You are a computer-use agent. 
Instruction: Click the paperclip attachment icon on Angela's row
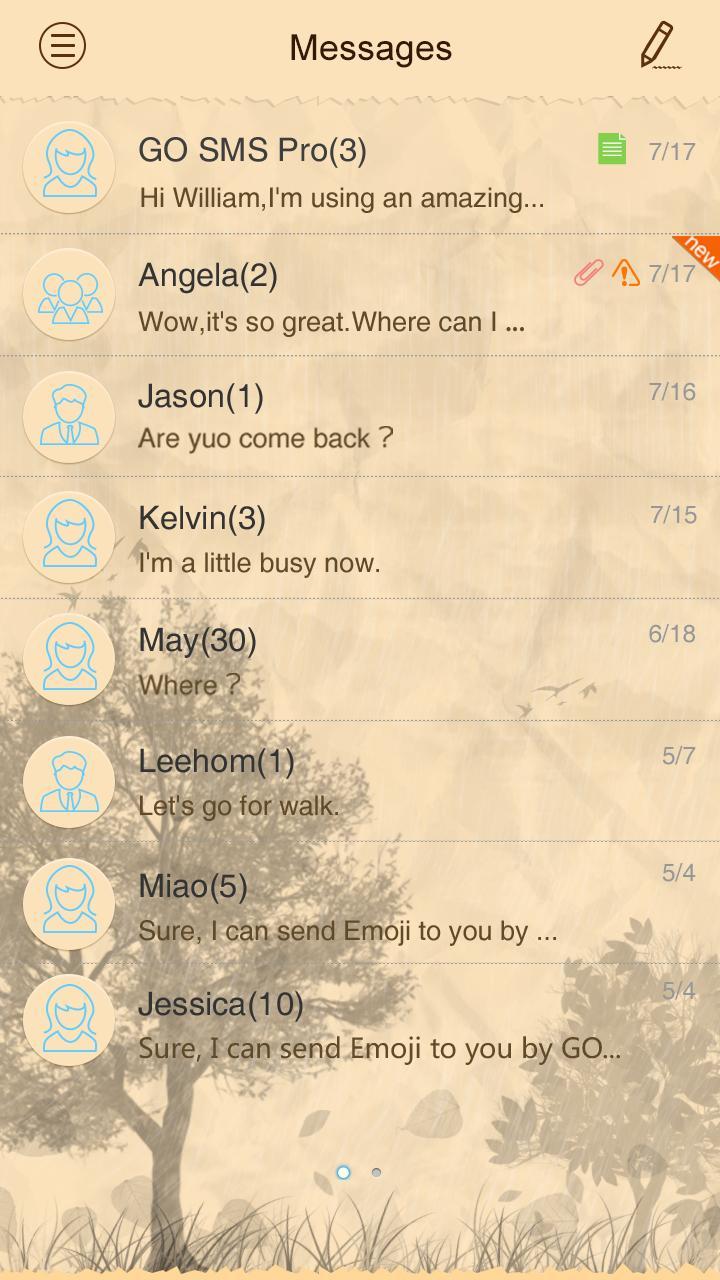pos(591,272)
